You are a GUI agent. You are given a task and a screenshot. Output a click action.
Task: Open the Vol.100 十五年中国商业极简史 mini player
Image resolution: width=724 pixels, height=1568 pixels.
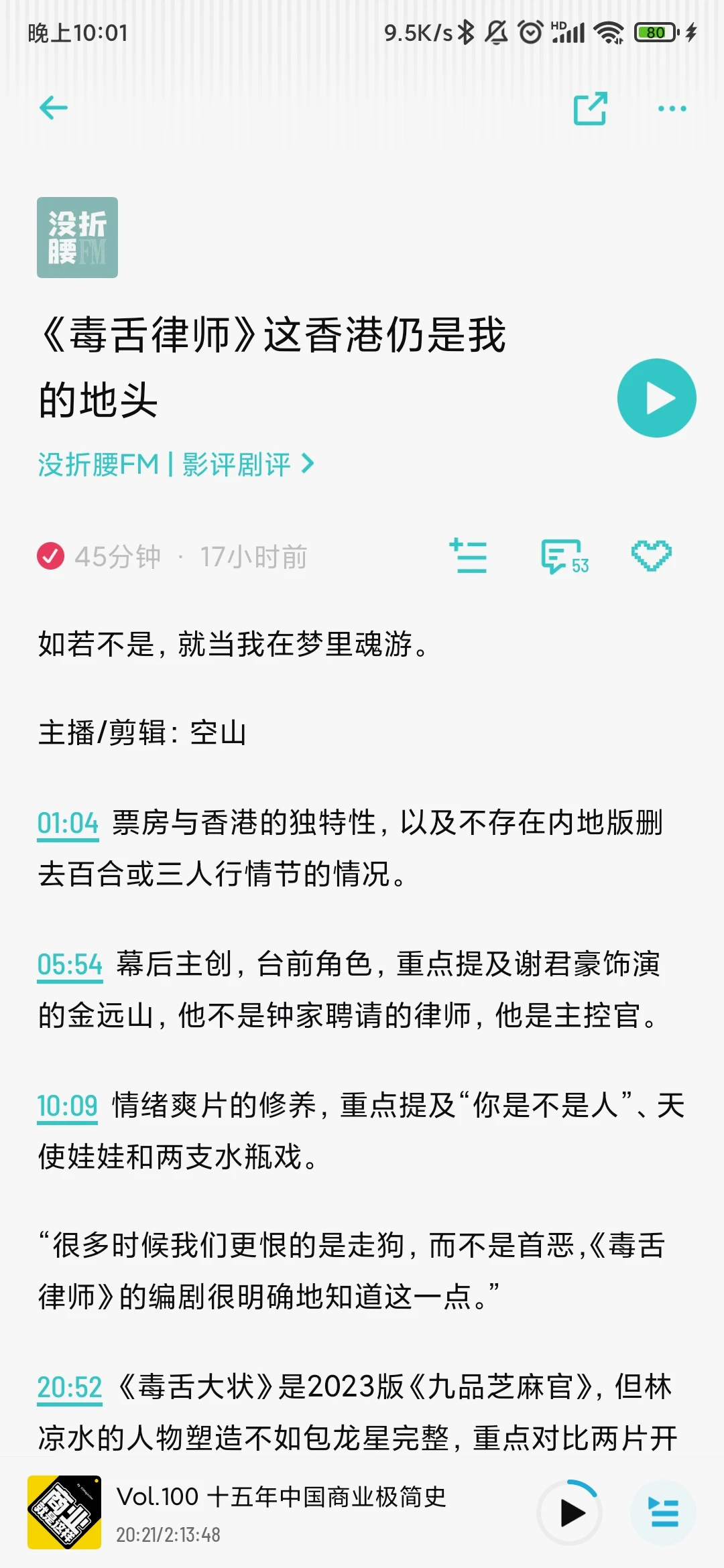(x=282, y=1513)
